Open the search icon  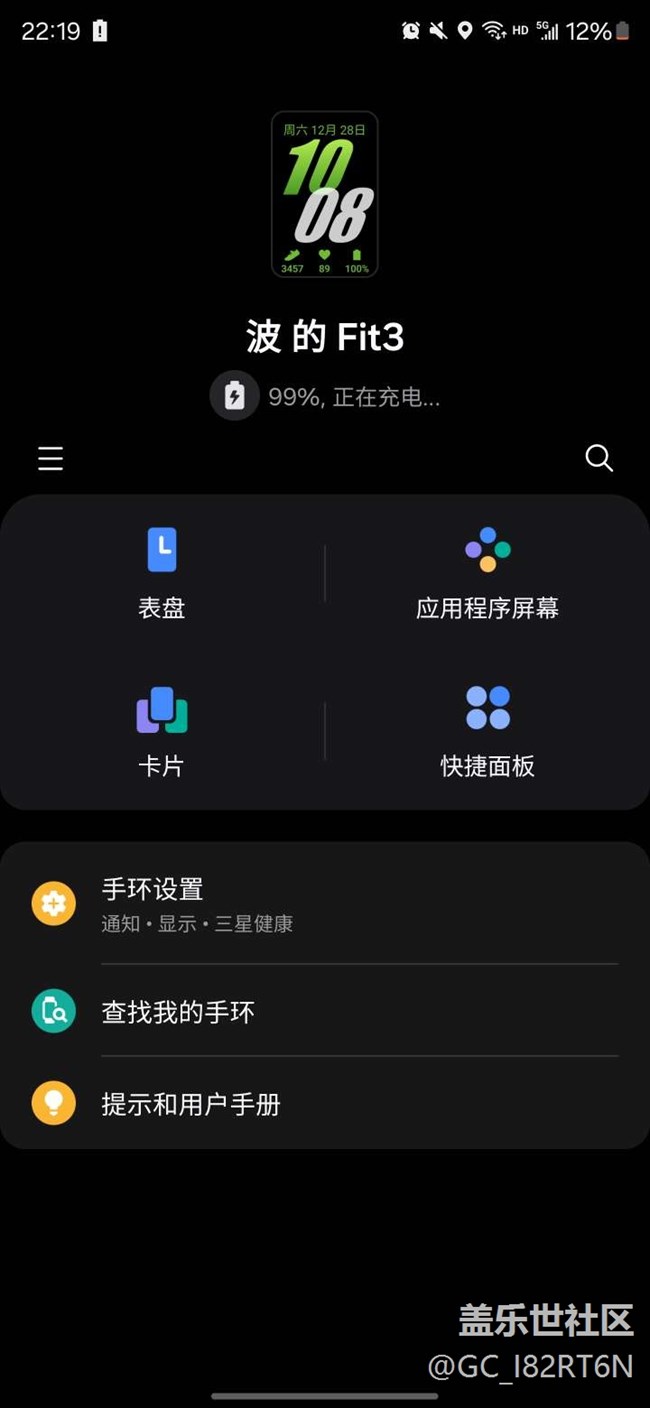599,458
